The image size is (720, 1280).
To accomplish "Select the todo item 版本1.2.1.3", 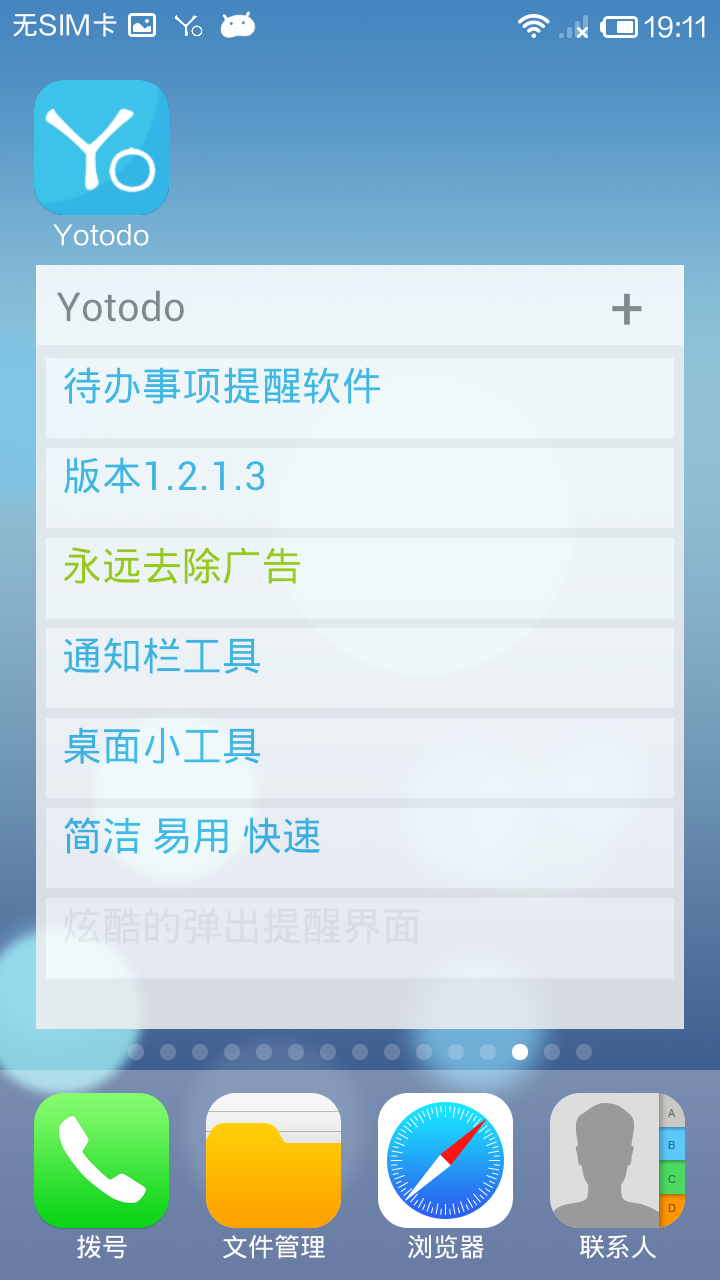I will (x=360, y=488).
